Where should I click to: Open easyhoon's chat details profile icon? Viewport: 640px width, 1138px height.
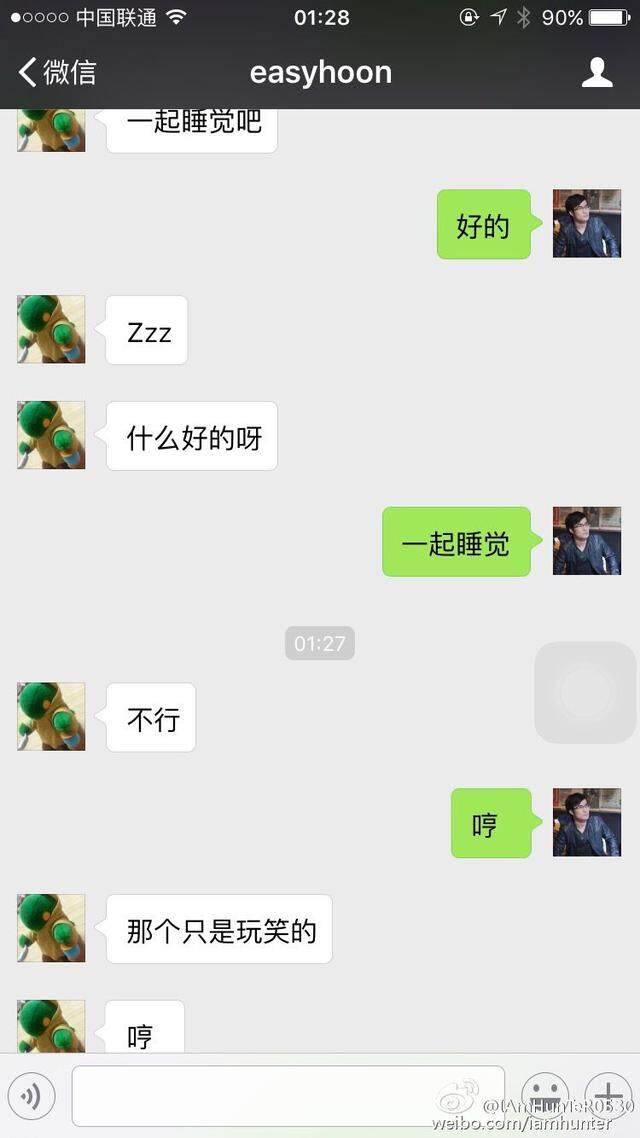tap(597, 72)
